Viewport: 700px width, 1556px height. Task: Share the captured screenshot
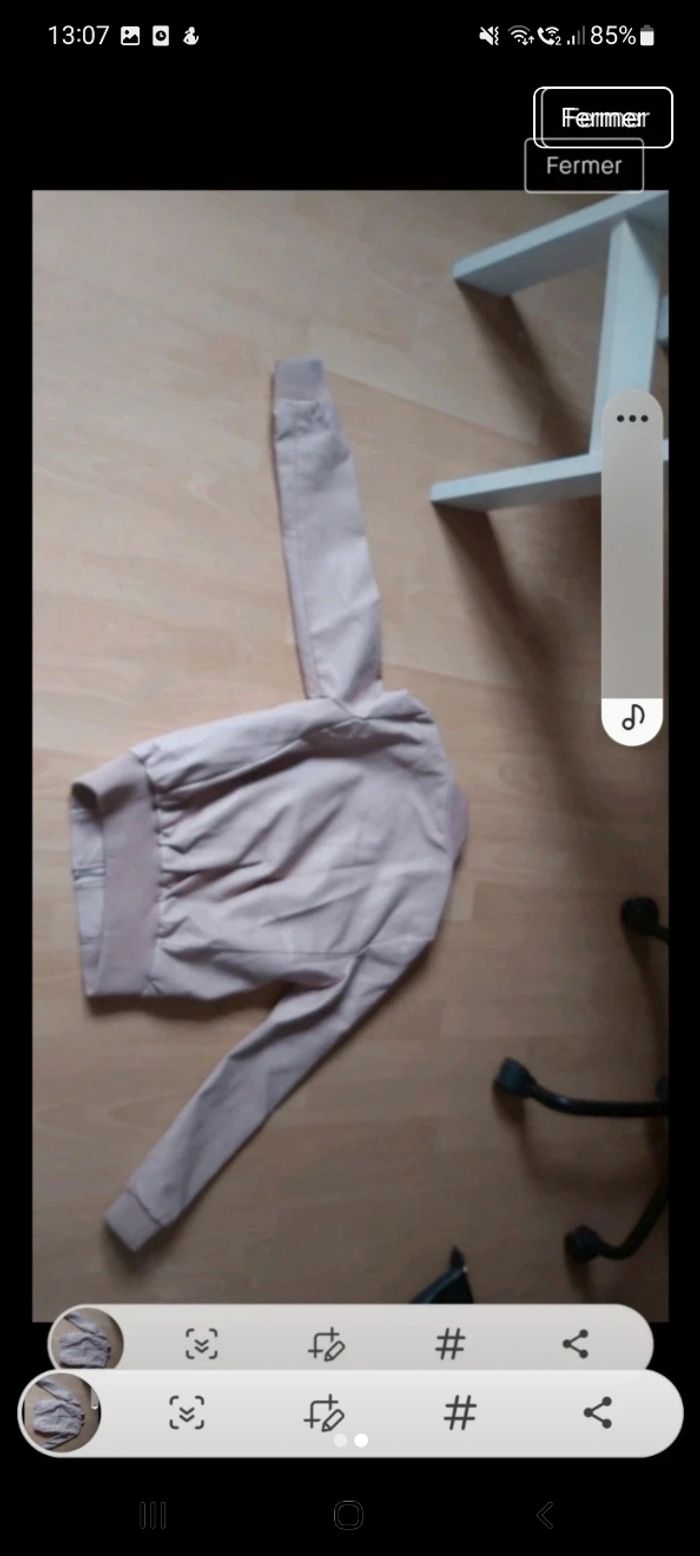click(x=597, y=1413)
